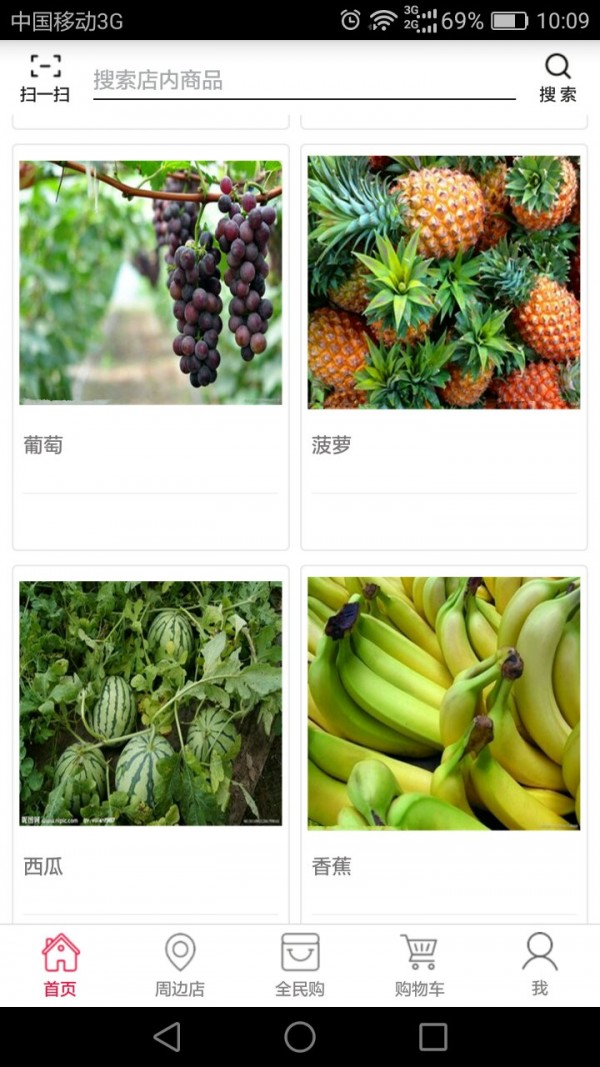The image size is (600, 1067).
Task: Select the 香蕉 banana product card
Action: pos(443,745)
